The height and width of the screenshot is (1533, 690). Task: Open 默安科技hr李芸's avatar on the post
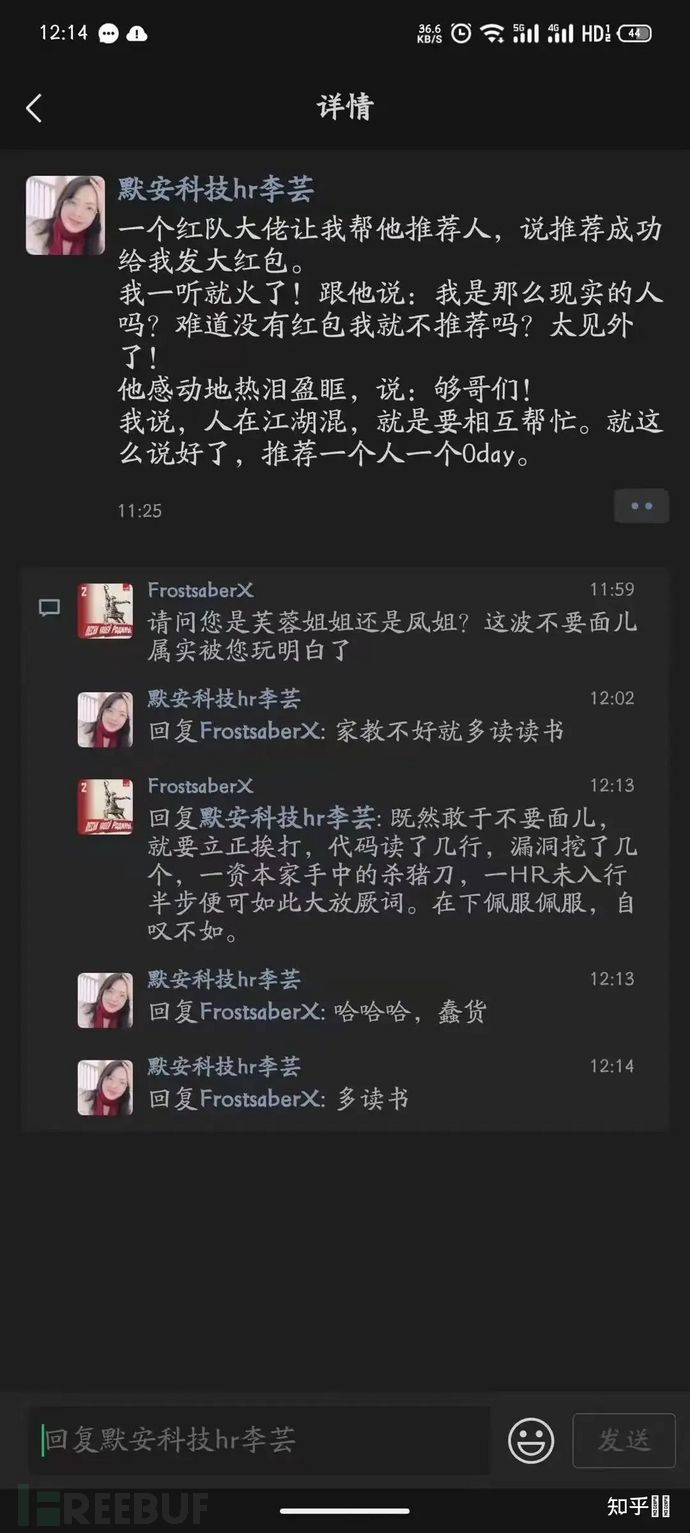[x=65, y=215]
